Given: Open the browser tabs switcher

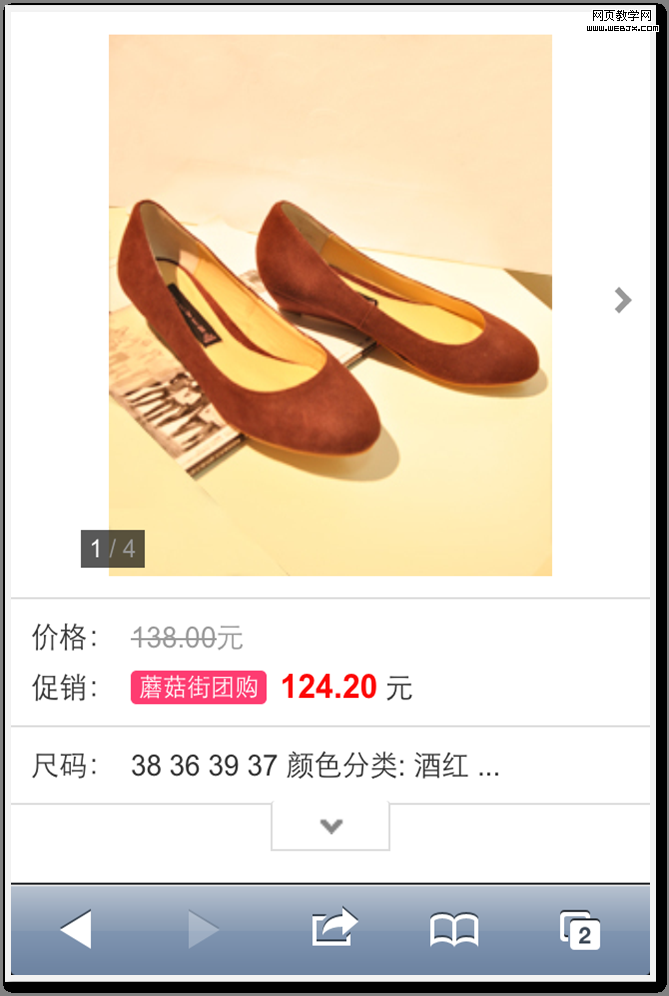Looking at the screenshot, I should click(579, 930).
